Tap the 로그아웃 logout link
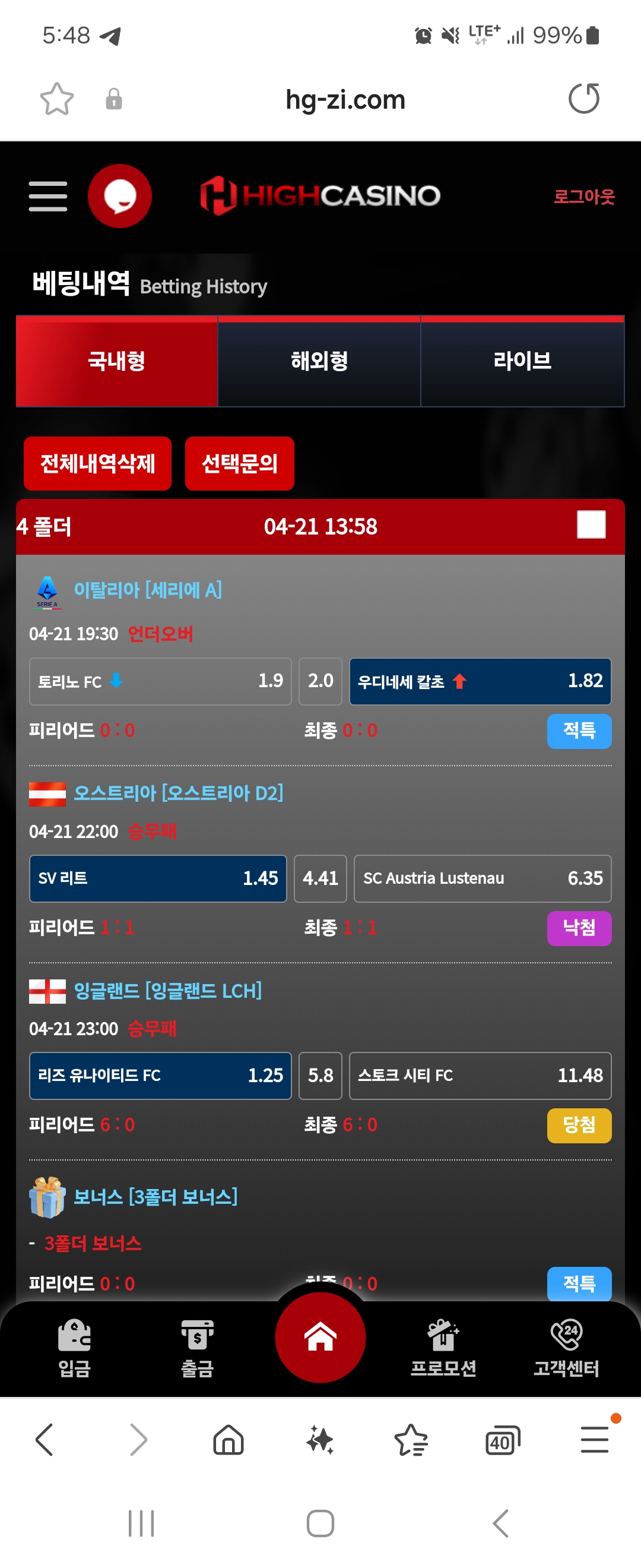 [583, 196]
